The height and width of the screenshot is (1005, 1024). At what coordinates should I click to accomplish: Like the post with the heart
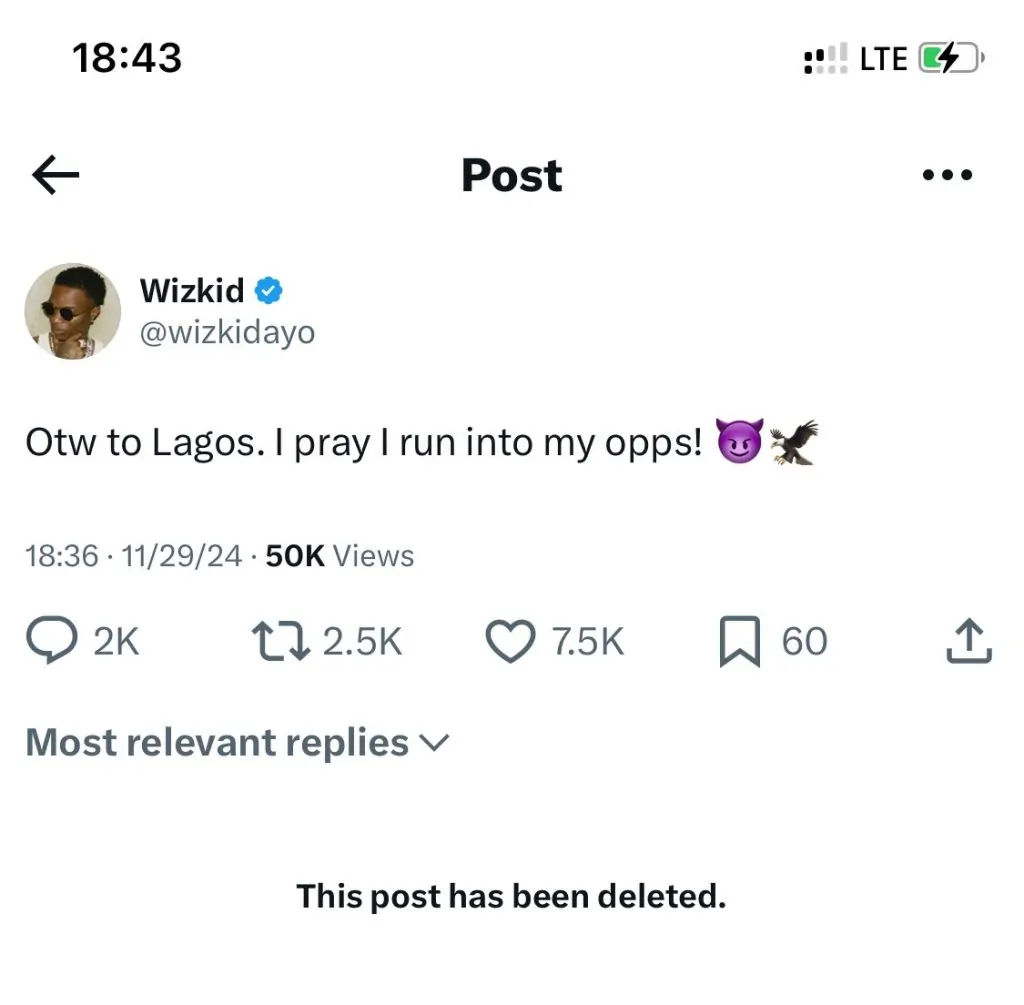tap(511, 641)
